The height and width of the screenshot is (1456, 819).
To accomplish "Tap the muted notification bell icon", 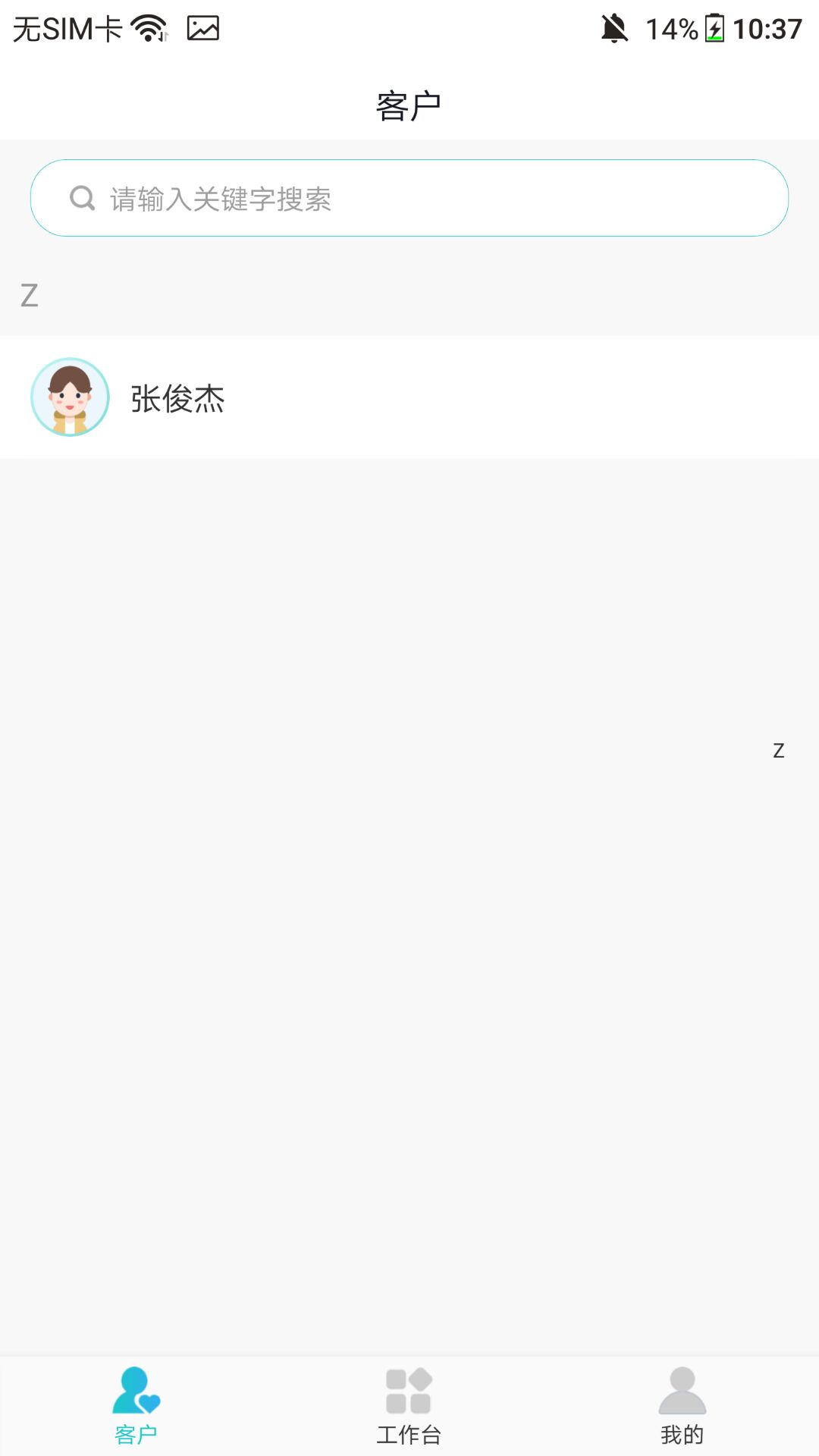I will (616, 27).
